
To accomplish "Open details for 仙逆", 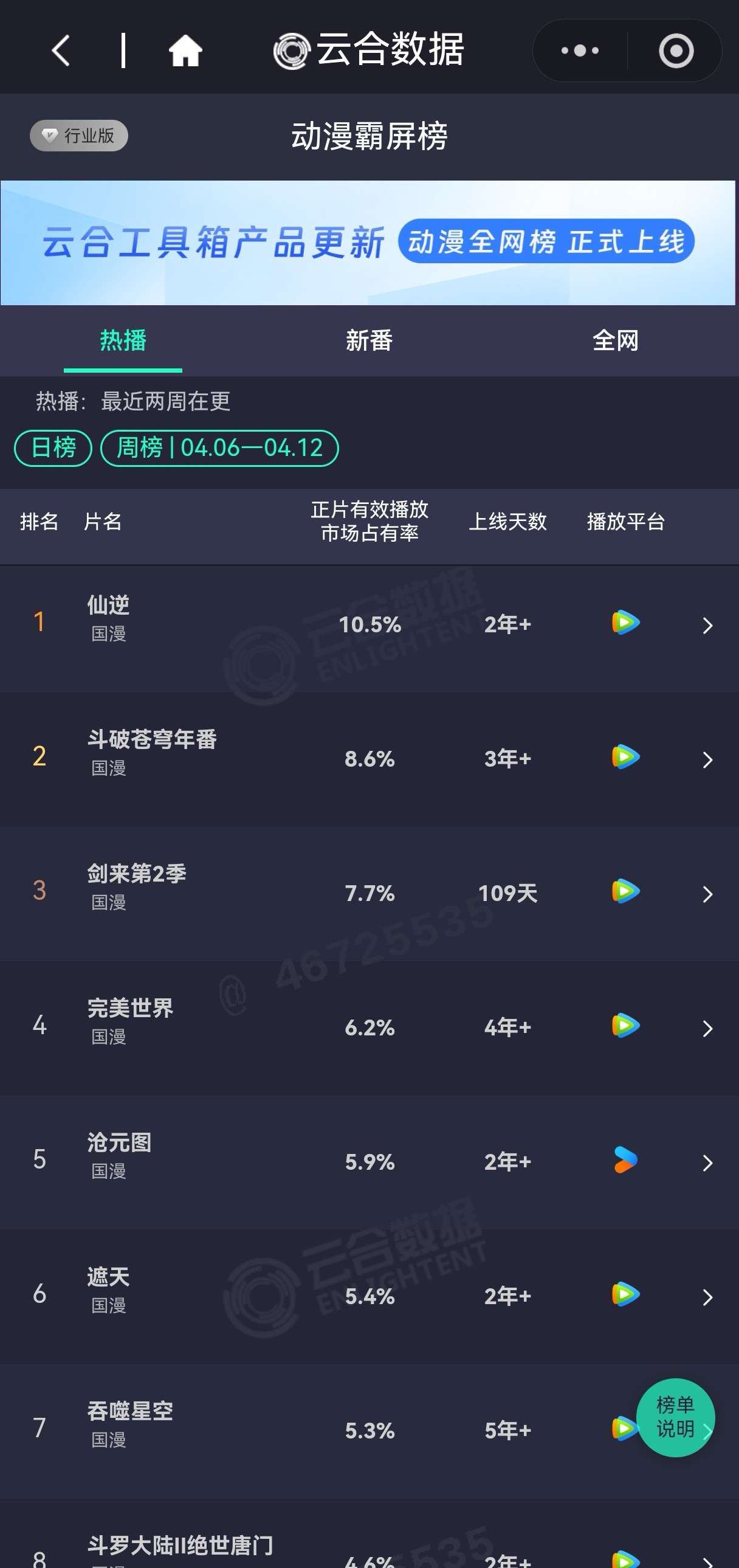I will point(369,625).
